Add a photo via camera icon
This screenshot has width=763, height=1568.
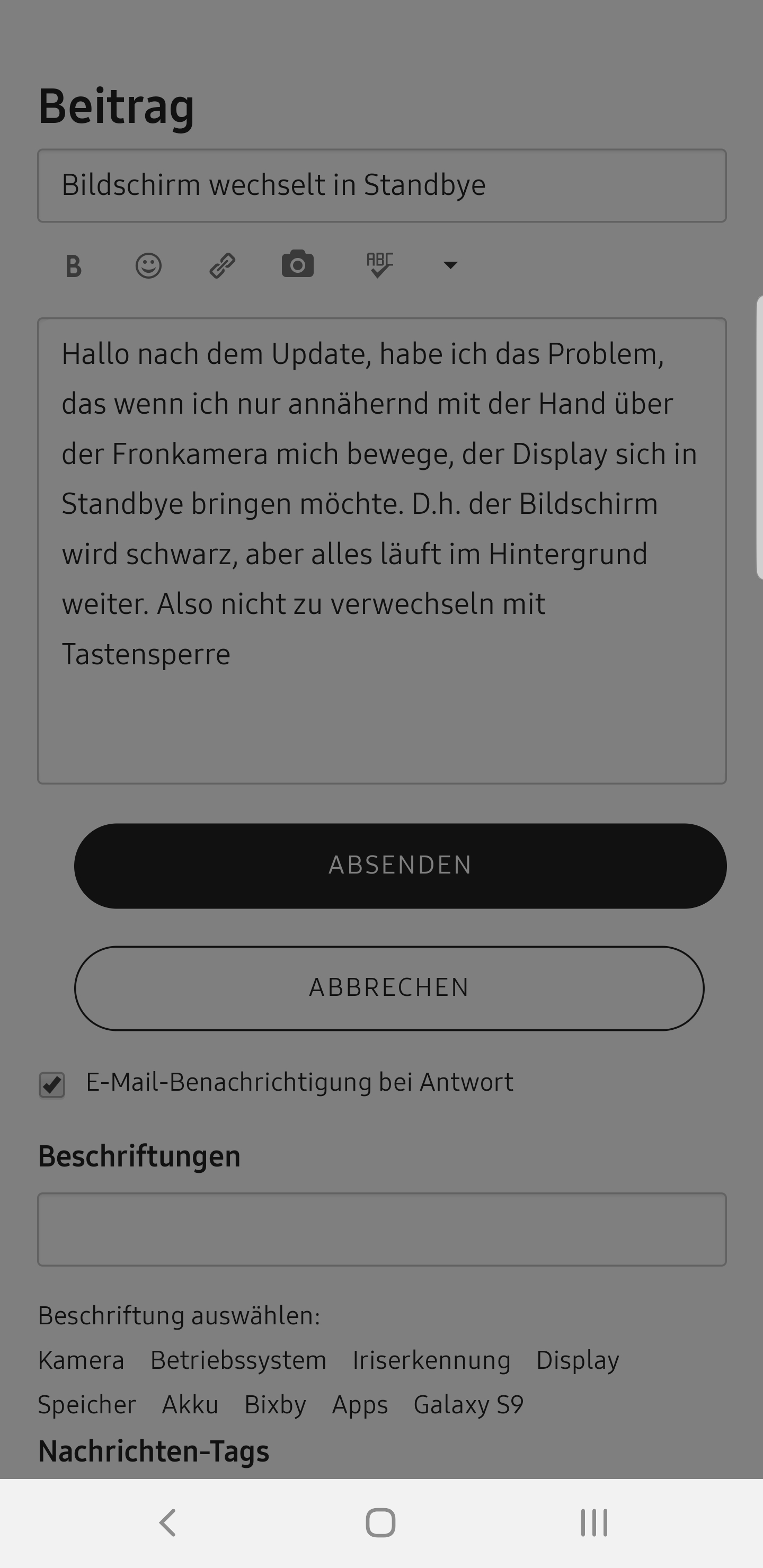(297, 265)
